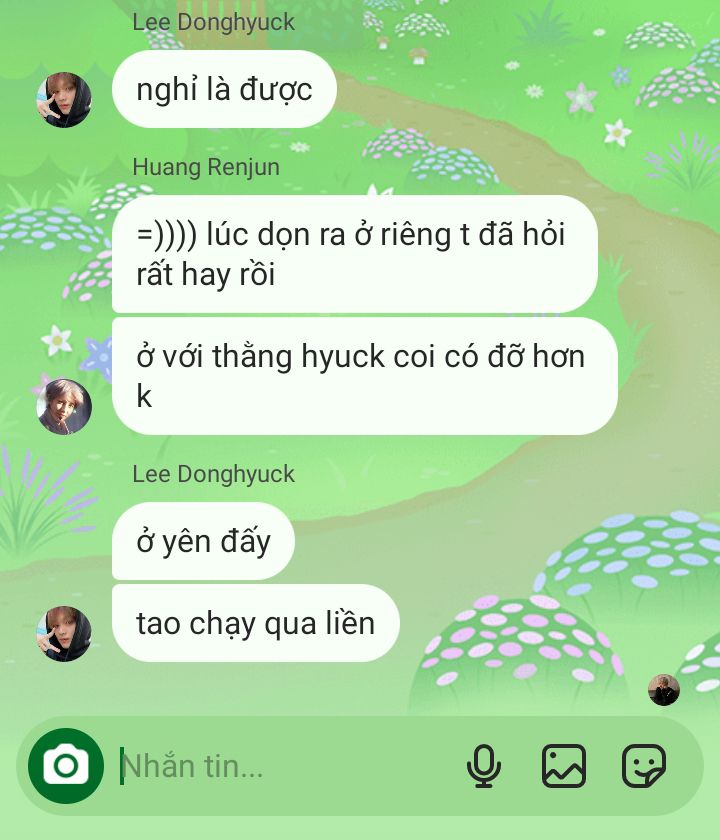
Task: Focus the Nhắn tin message field
Action: pyautogui.click(x=280, y=766)
